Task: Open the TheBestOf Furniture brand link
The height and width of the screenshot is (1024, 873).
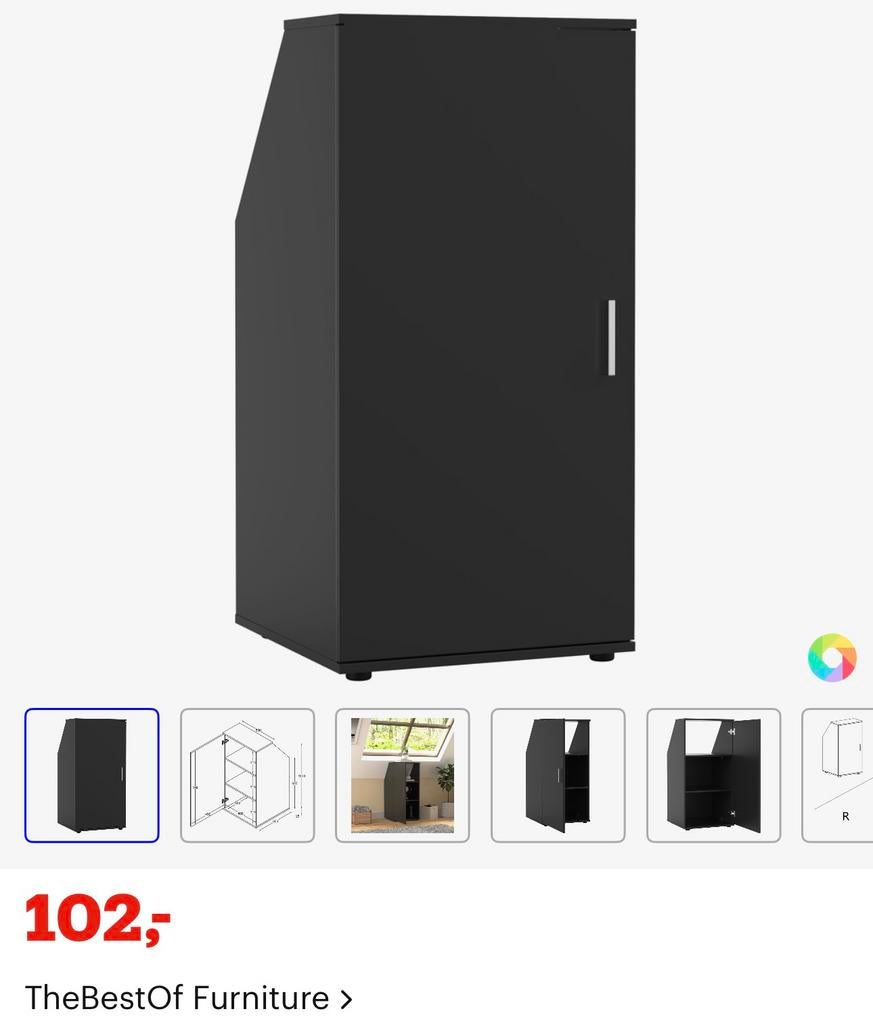Action: click(188, 997)
